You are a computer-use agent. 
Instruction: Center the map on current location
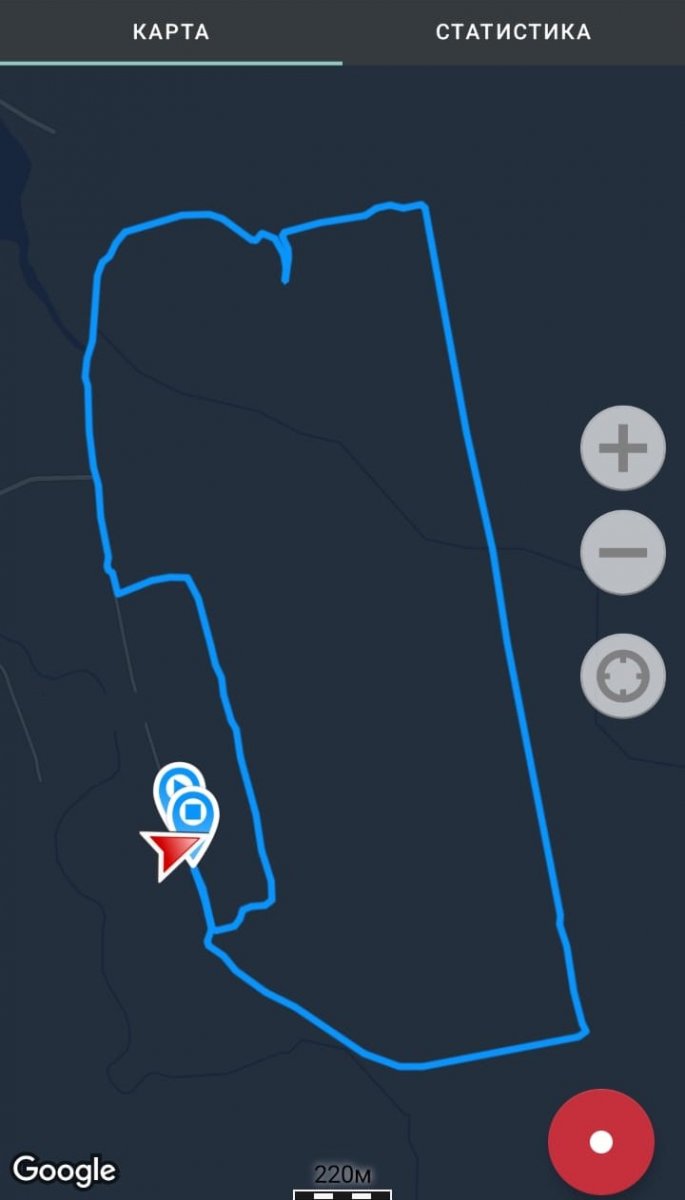622,676
